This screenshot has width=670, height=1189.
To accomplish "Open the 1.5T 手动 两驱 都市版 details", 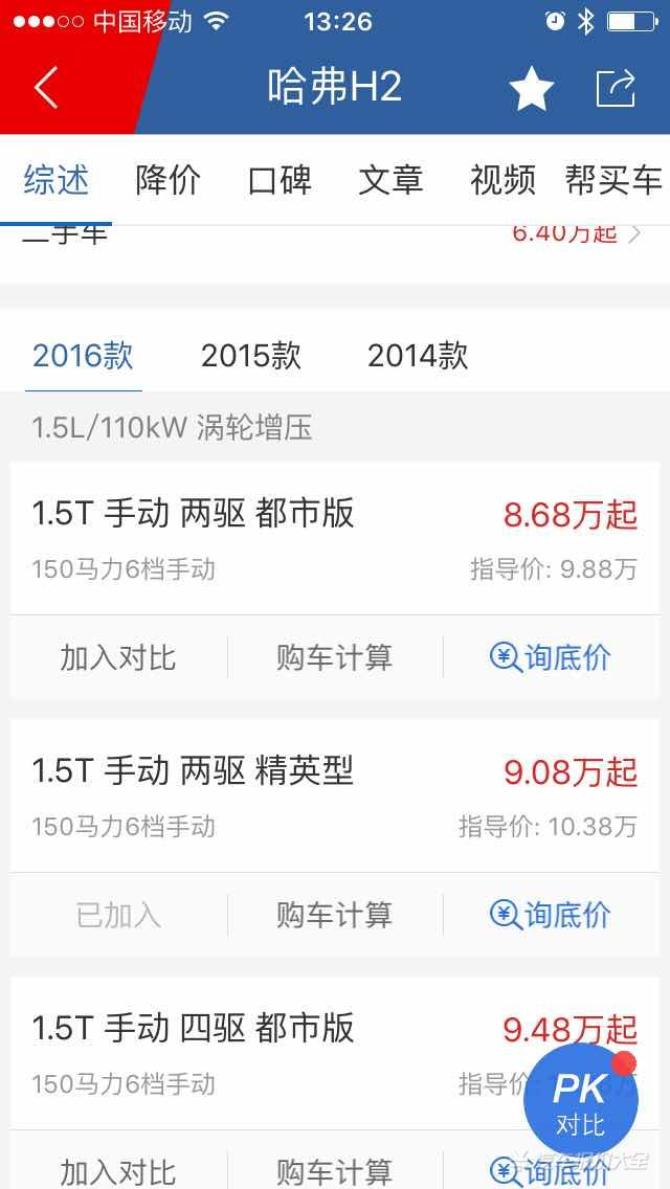I will tap(193, 514).
